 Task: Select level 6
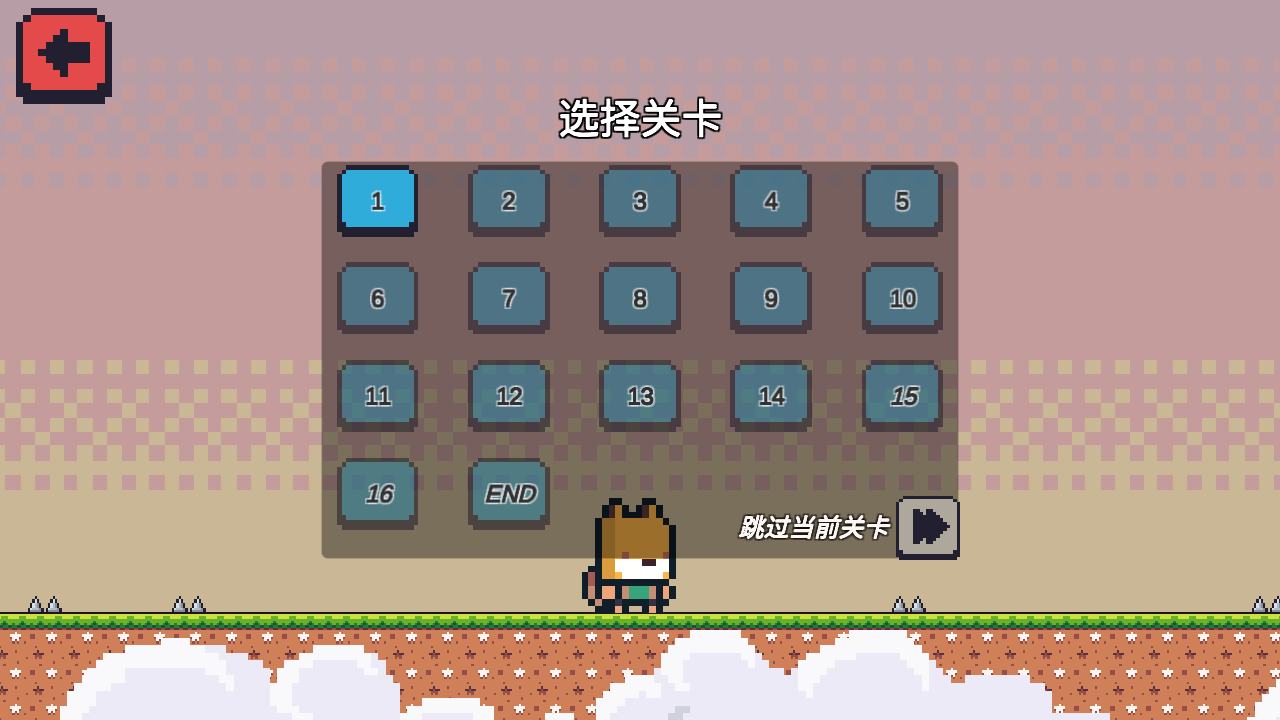pos(377,298)
